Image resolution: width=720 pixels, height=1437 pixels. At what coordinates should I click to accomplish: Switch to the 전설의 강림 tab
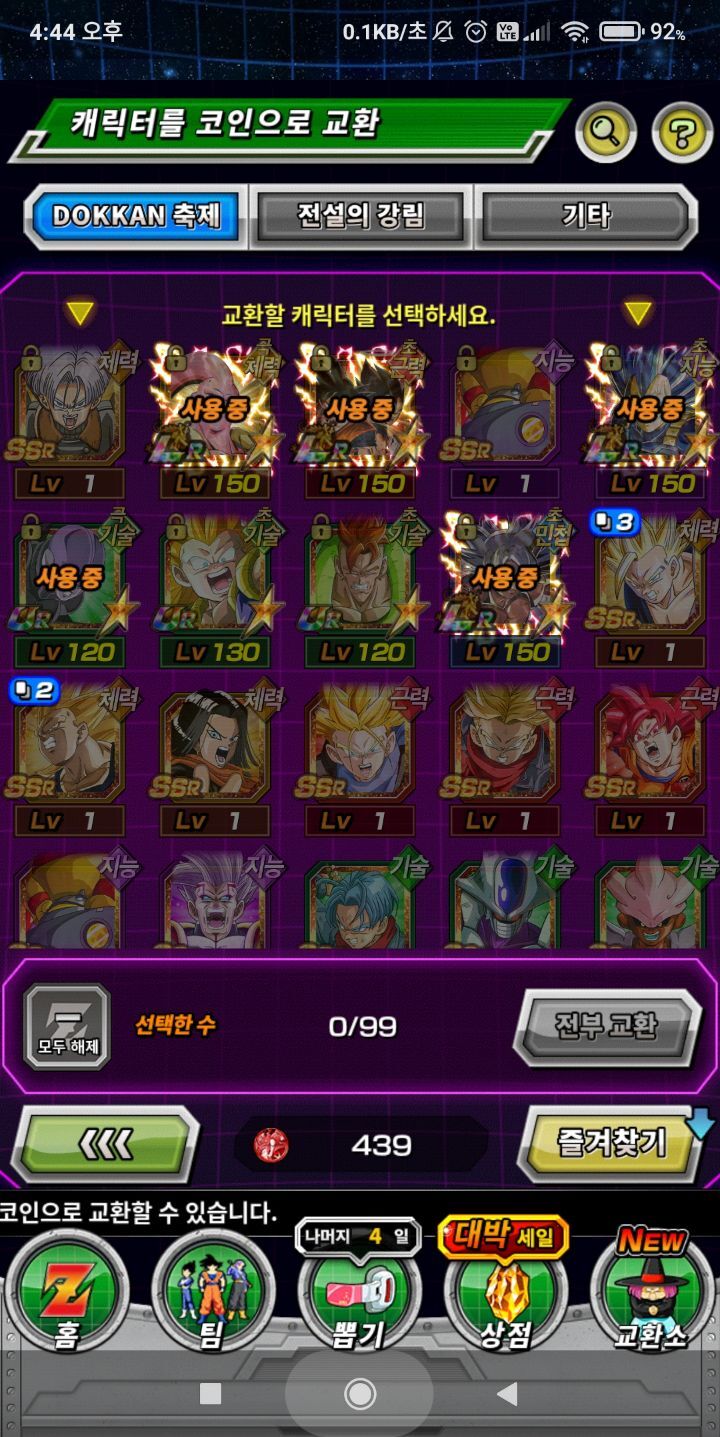[360, 216]
